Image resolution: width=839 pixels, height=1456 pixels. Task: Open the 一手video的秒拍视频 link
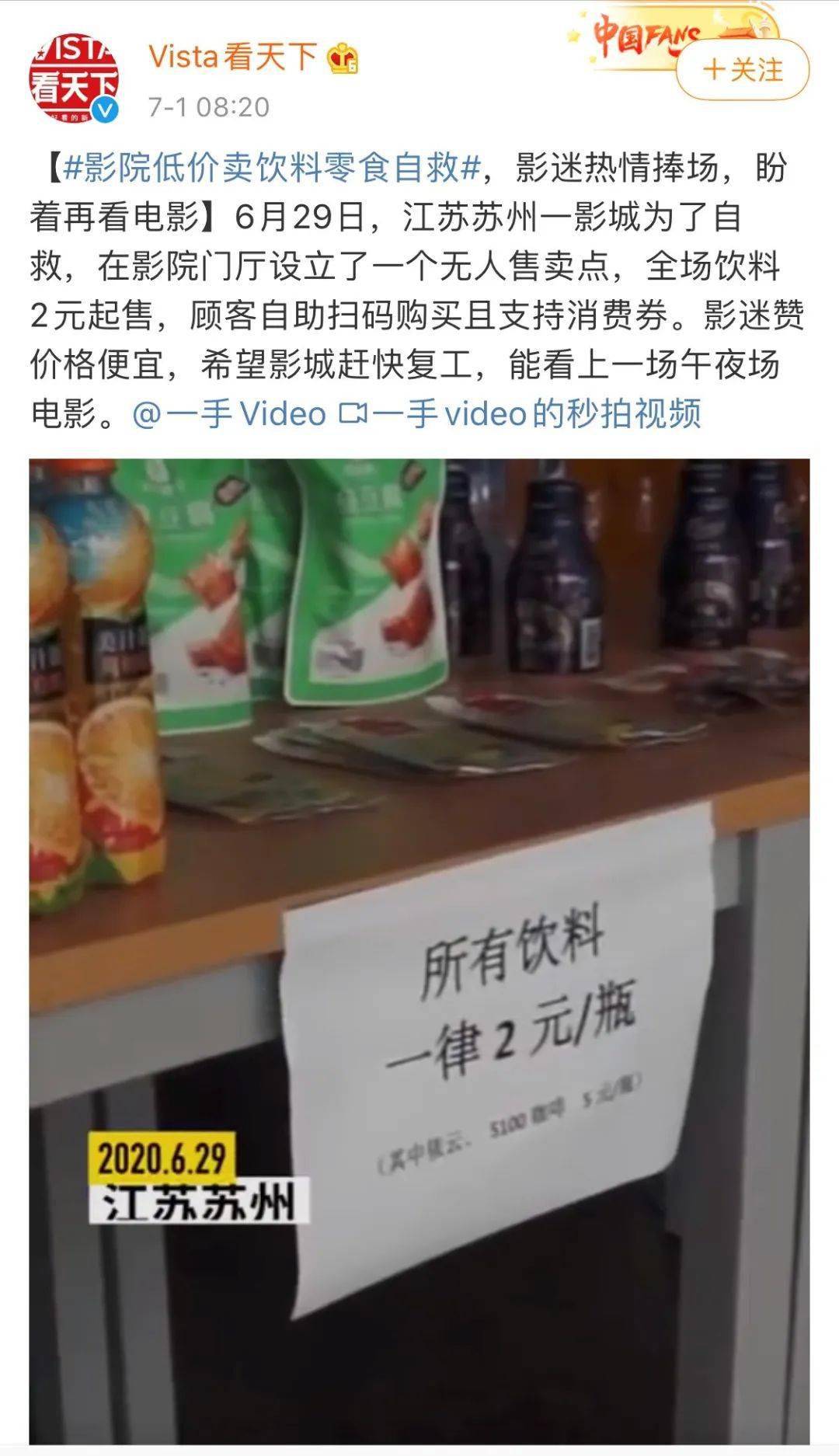[521, 413]
